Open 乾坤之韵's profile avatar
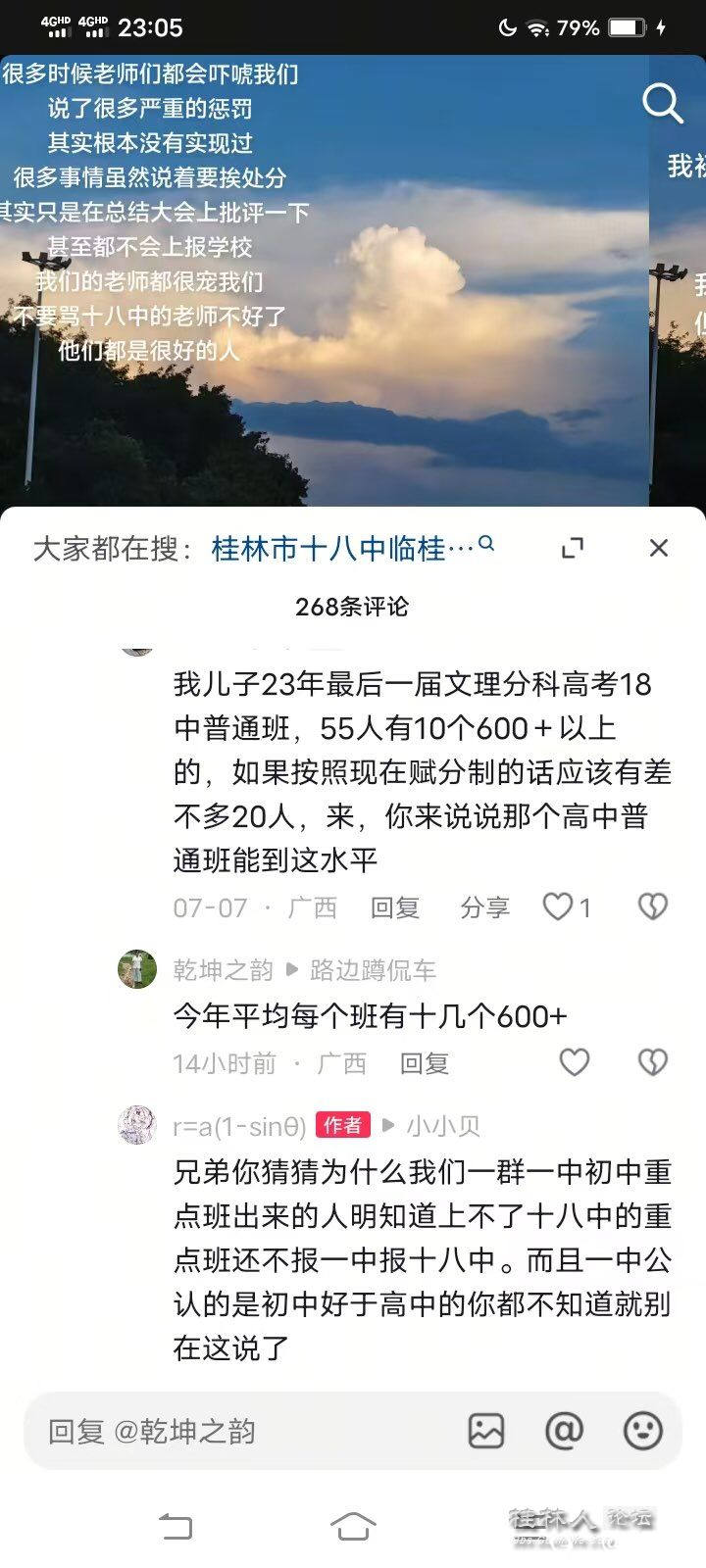Screen dimensions: 706x1568 tap(137, 969)
